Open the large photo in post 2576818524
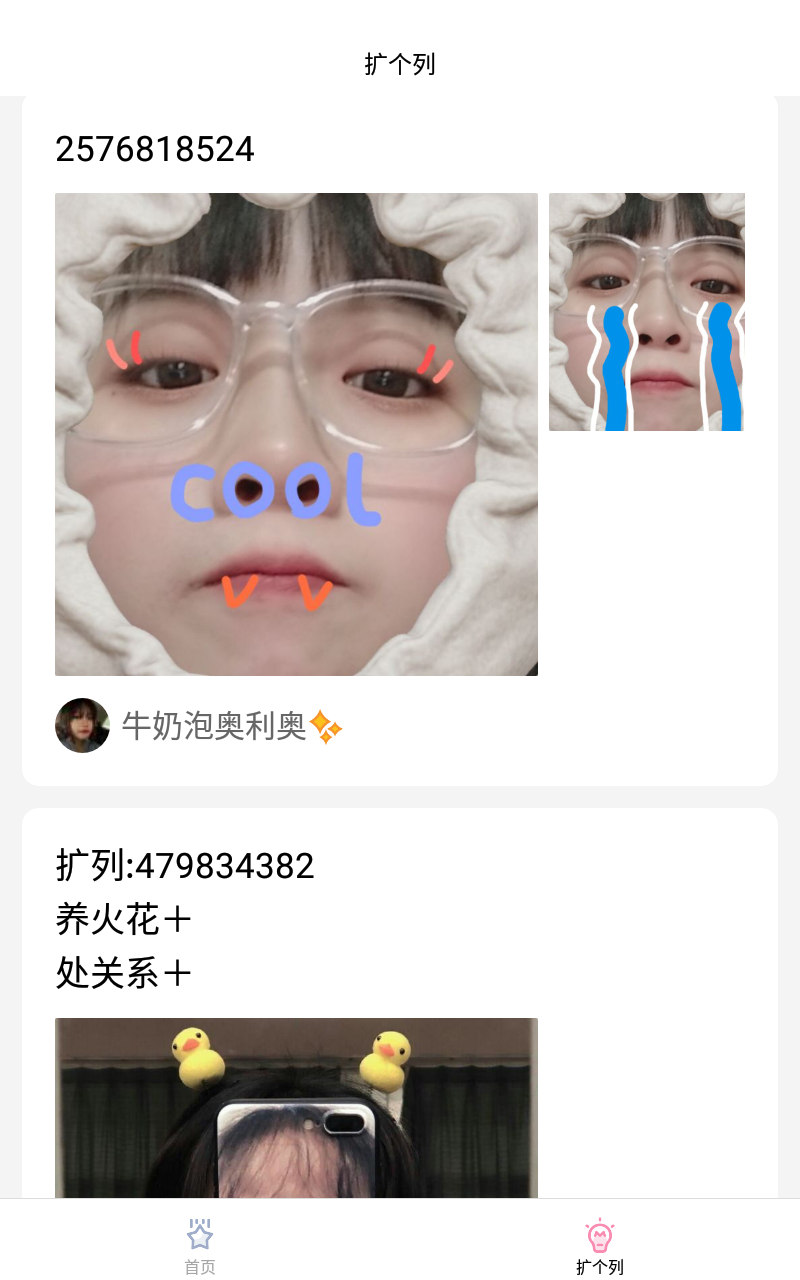This screenshot has height=1280, width=800. click(x=296, y=434)
